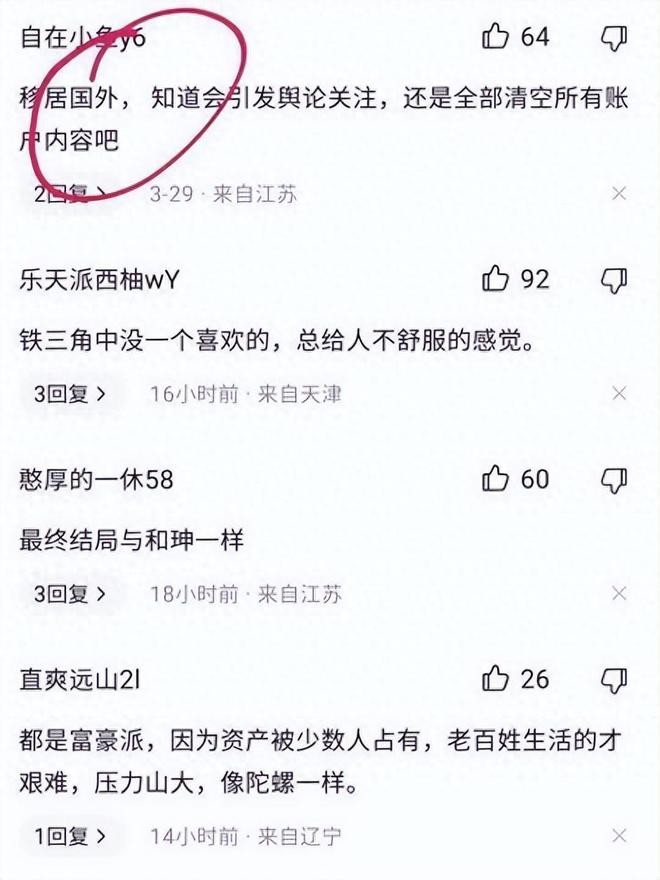The image size is (660, 880).
Task: Dismiss the comment posted 18小时前
Action: point(619,594)
